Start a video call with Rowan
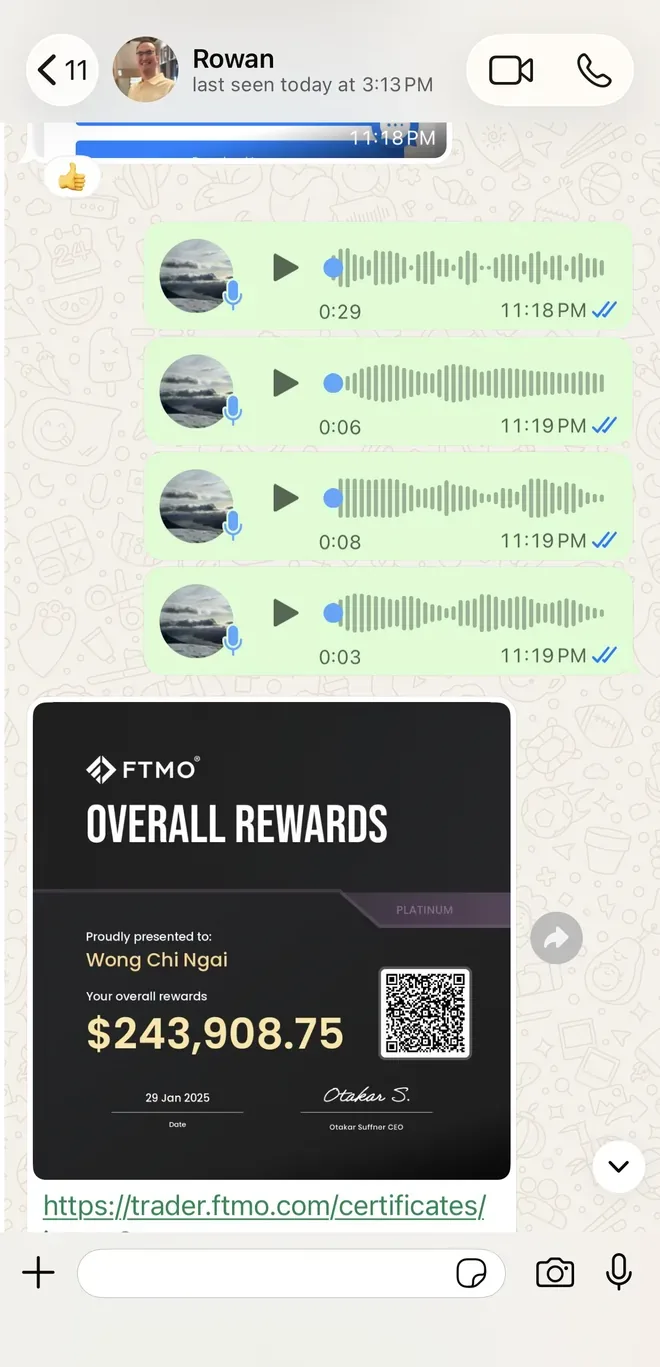This screenshot has height=1367, width=660. (x=511, y=70)
